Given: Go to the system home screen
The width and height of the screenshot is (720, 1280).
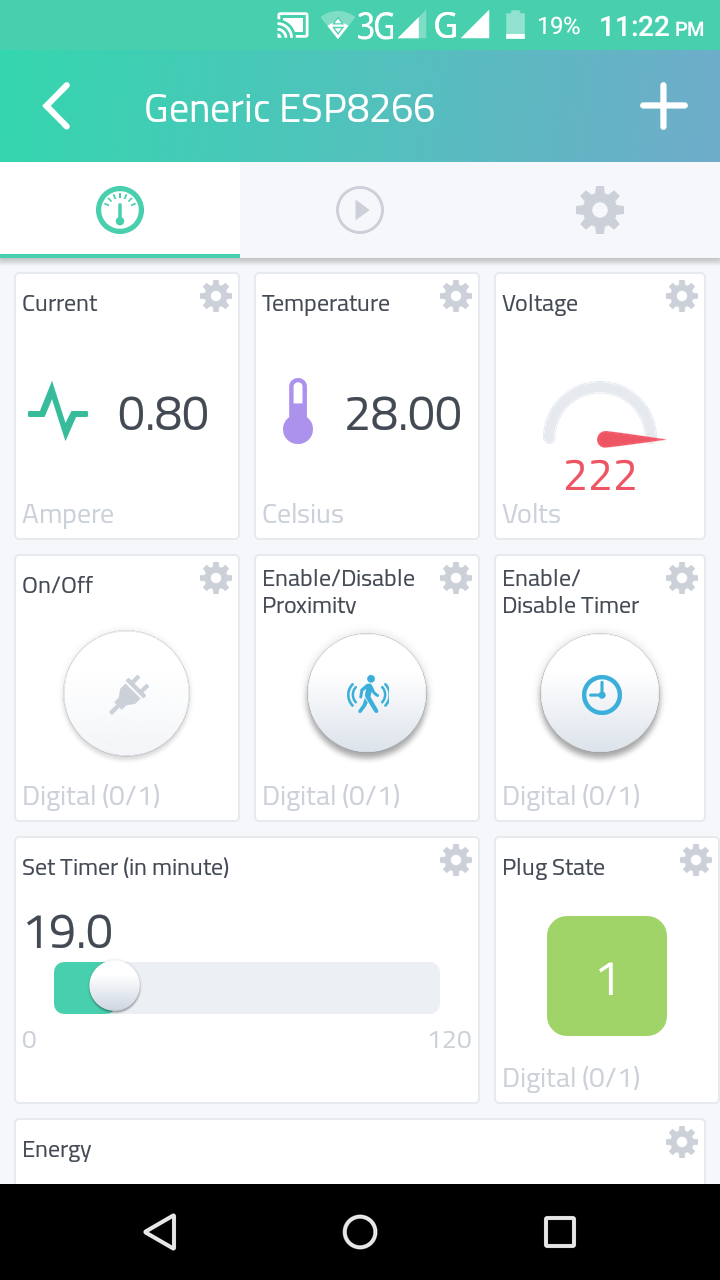Looking at the screenshot, I should [x=360, y=1232].
